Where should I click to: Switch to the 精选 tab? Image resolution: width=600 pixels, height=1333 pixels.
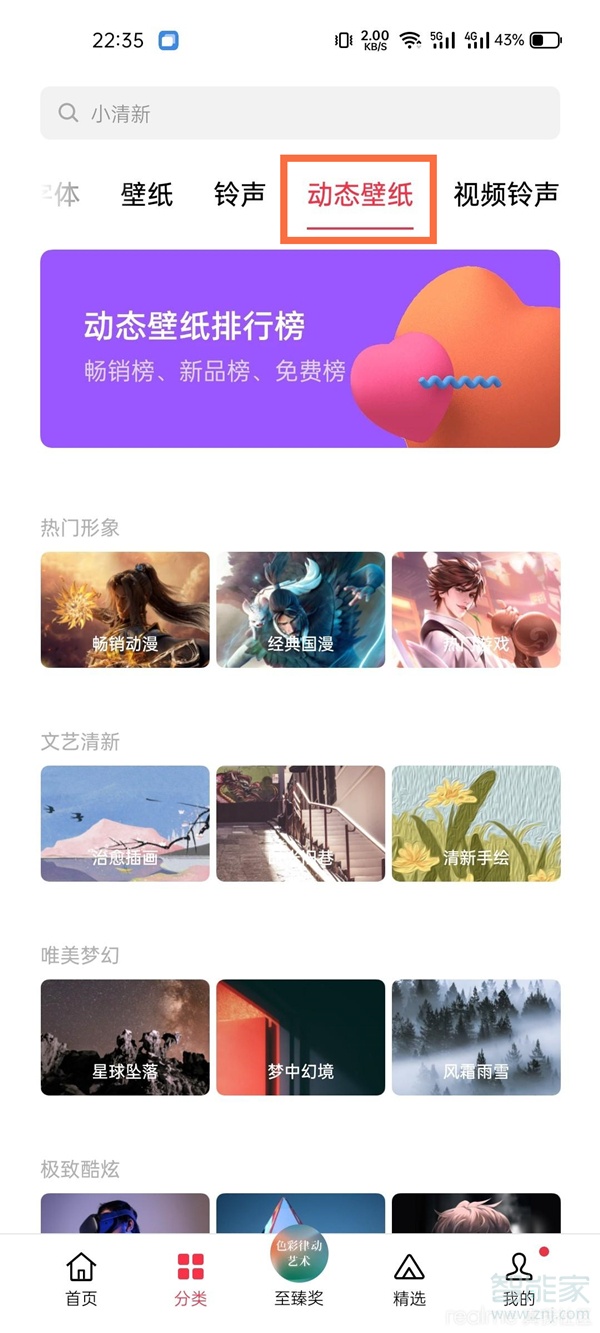409,1280
